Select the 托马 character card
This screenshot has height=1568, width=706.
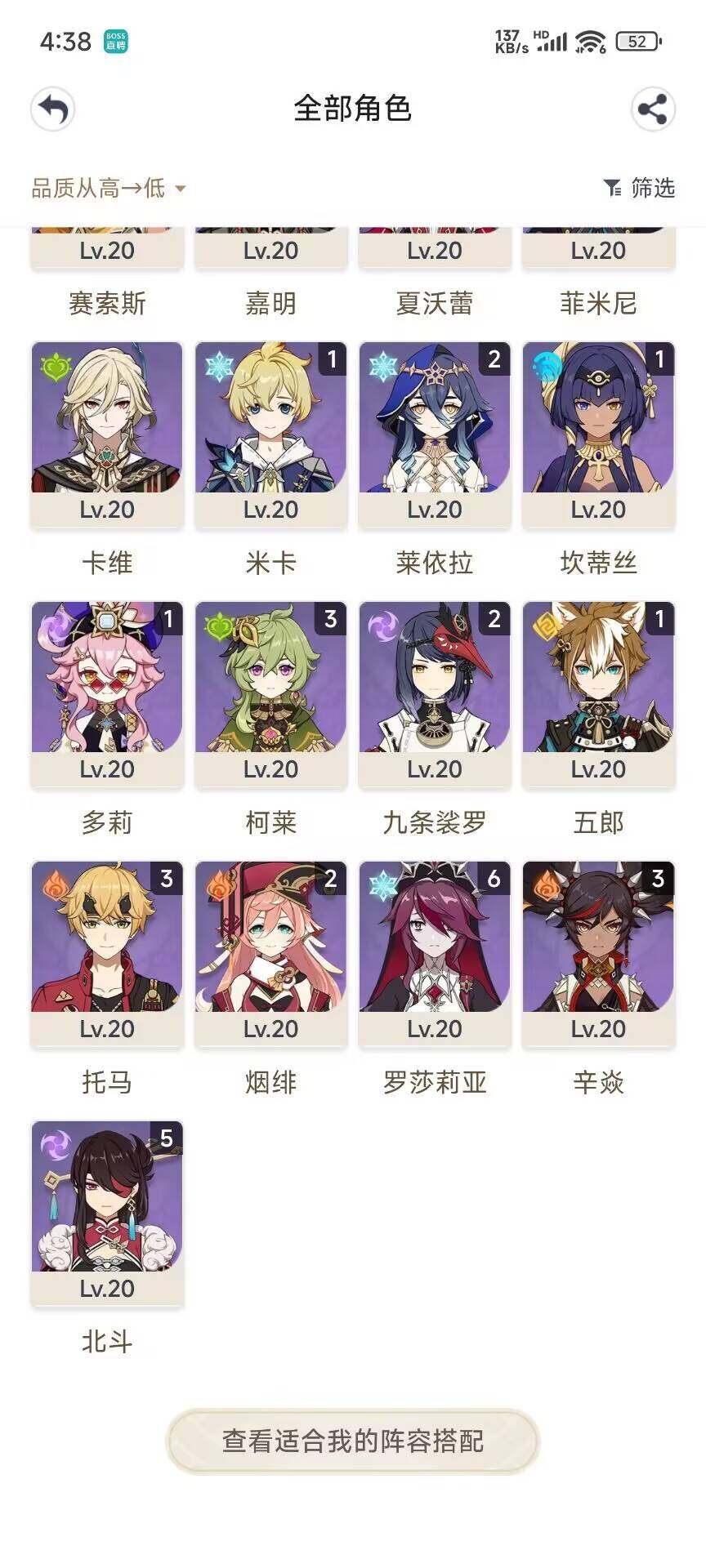point(107,952)
